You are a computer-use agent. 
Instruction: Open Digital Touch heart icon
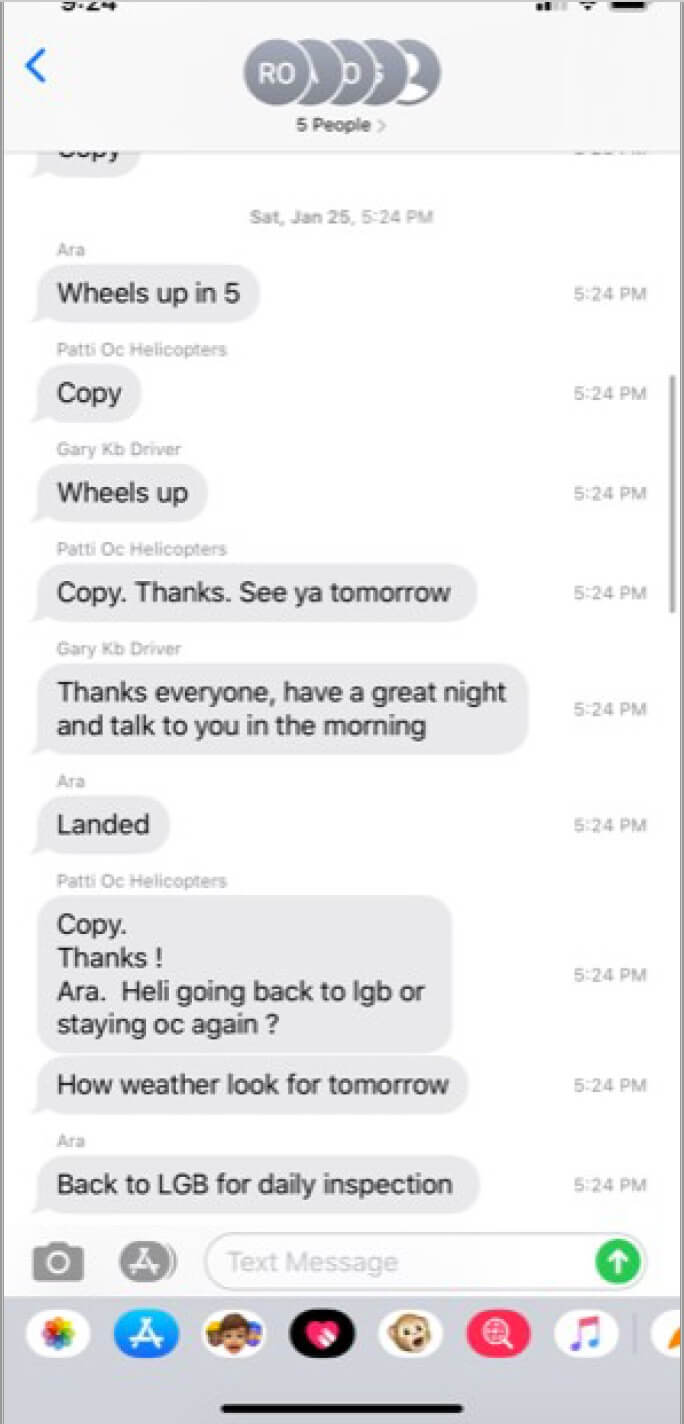click(x=322, y=1334)
